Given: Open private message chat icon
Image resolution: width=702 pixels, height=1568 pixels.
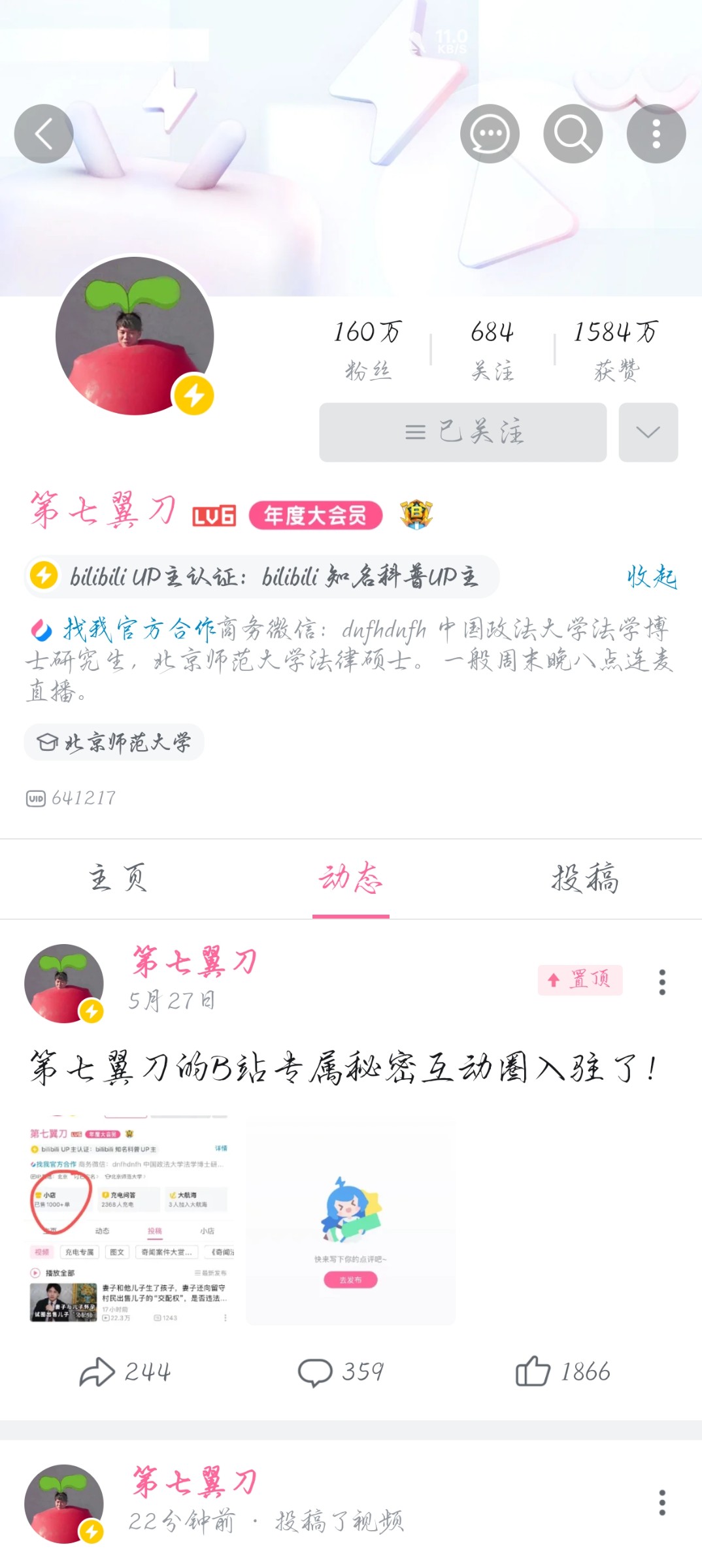Looking at the screenshot, I should 490,134.
